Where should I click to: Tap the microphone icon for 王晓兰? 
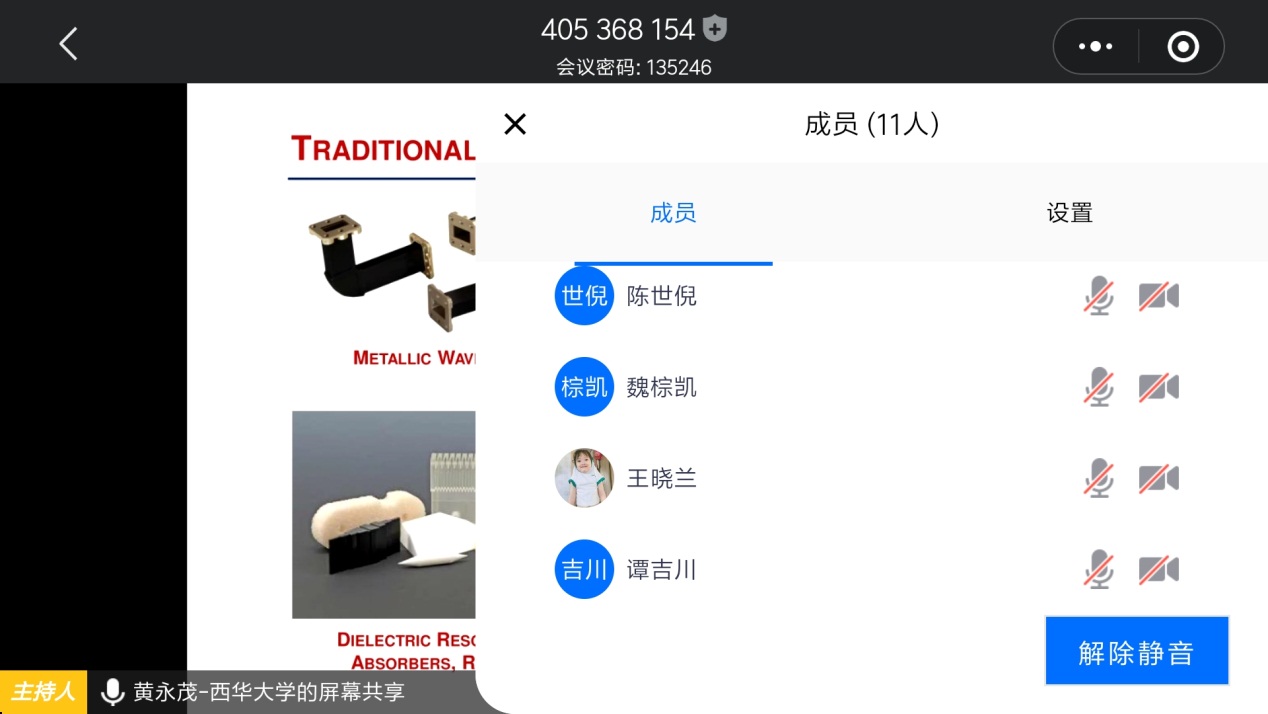1099,478
